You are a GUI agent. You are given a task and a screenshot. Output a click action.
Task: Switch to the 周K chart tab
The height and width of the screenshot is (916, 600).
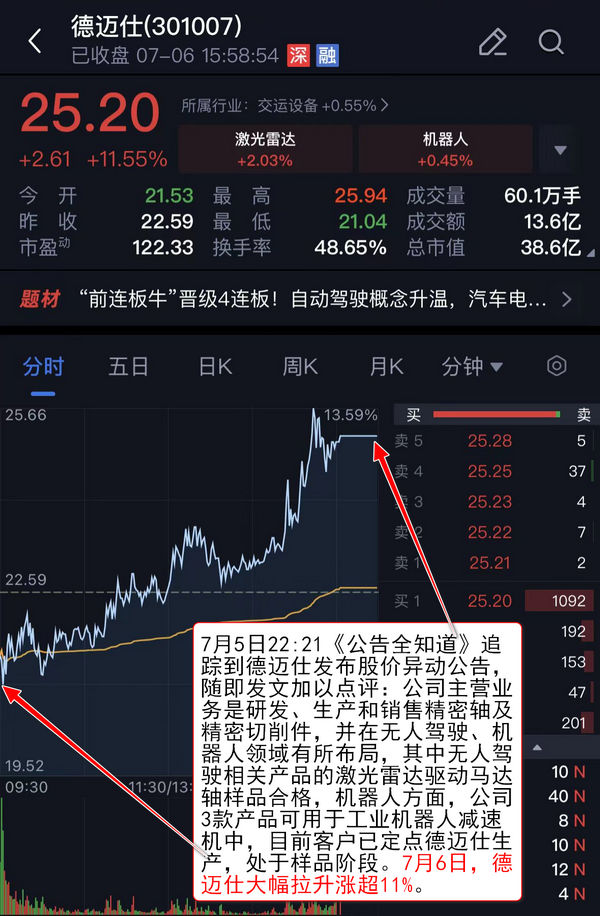(x=300, y=366)
